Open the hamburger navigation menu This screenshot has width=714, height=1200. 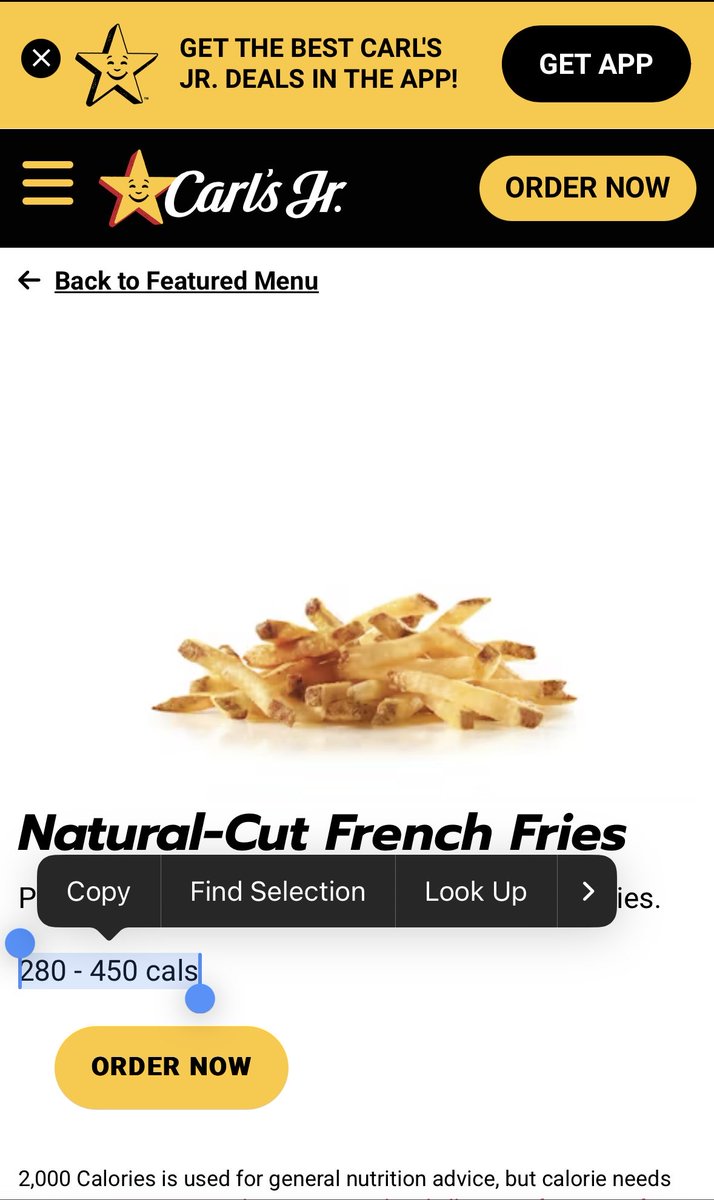pos(48,184)
